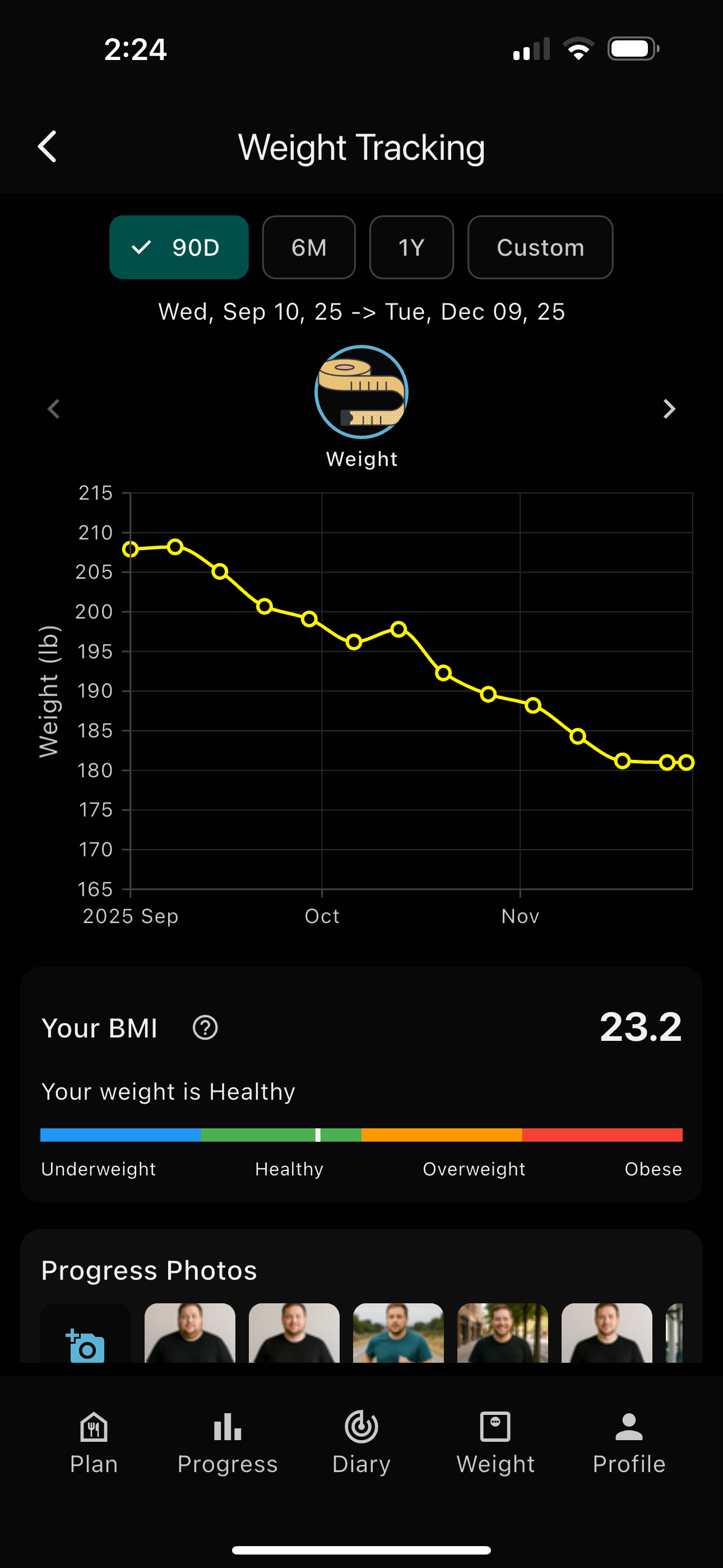Go to previous metric via left chevron
723x1568 pixels.
click(x=54, y=408)
